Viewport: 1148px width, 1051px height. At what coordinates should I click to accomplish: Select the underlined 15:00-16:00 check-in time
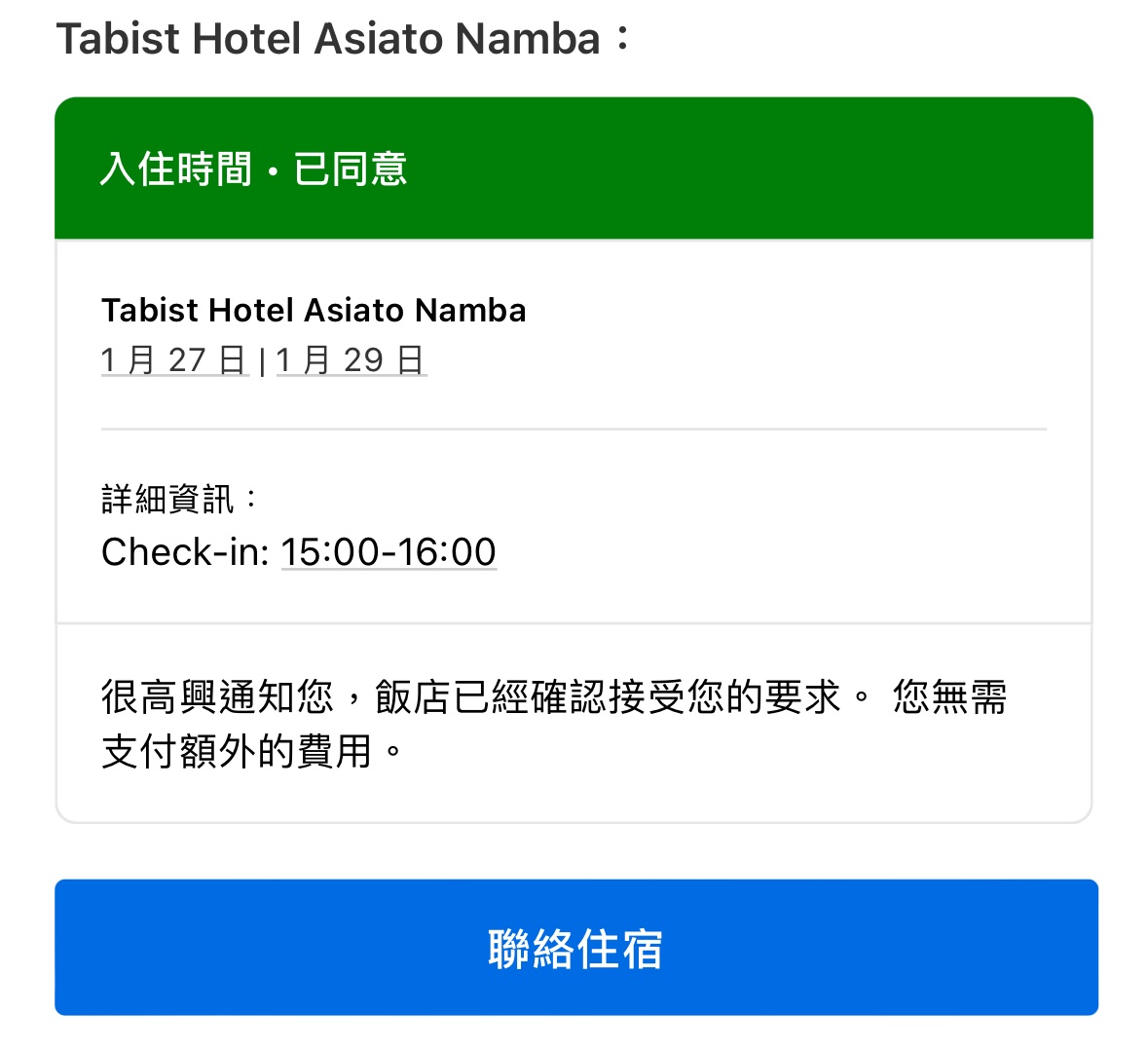[x=389, y=552]
